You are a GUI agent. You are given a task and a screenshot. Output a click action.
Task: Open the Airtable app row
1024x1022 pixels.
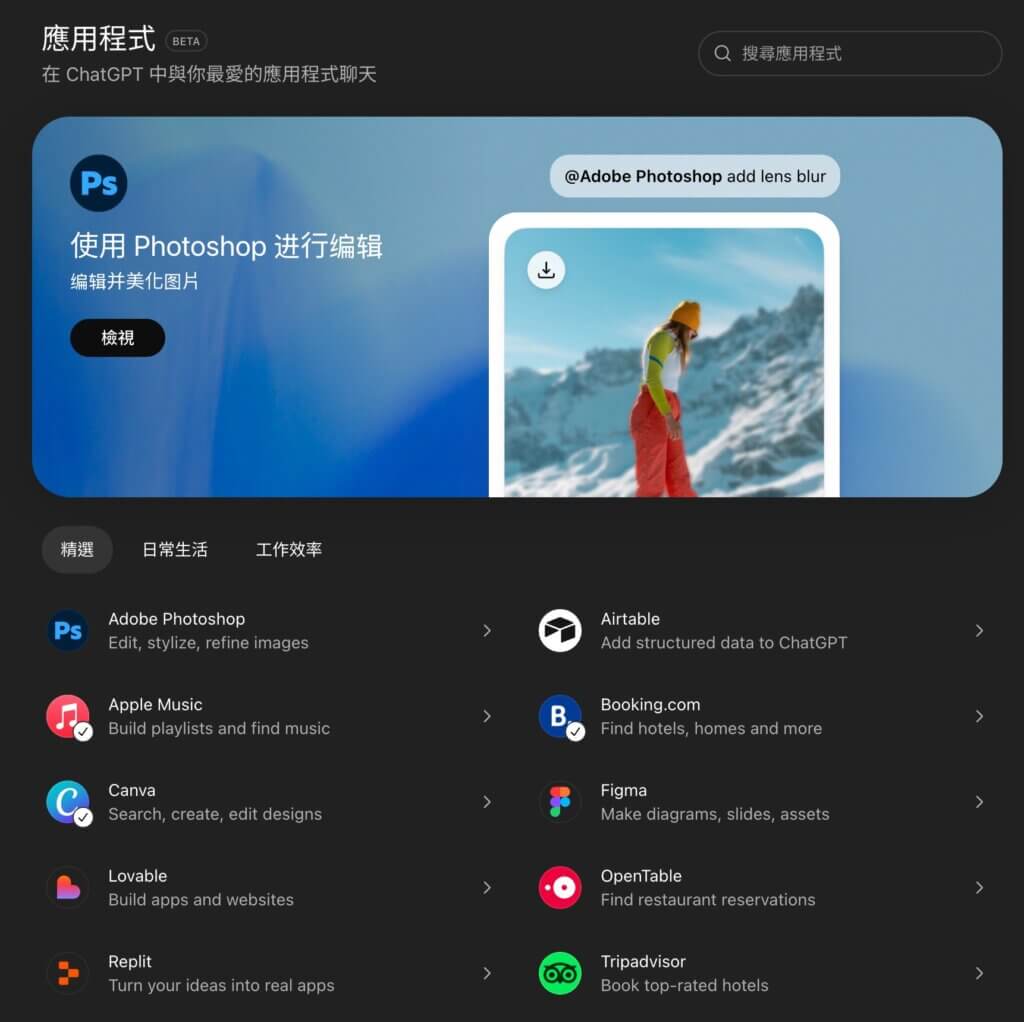point(762,631)
